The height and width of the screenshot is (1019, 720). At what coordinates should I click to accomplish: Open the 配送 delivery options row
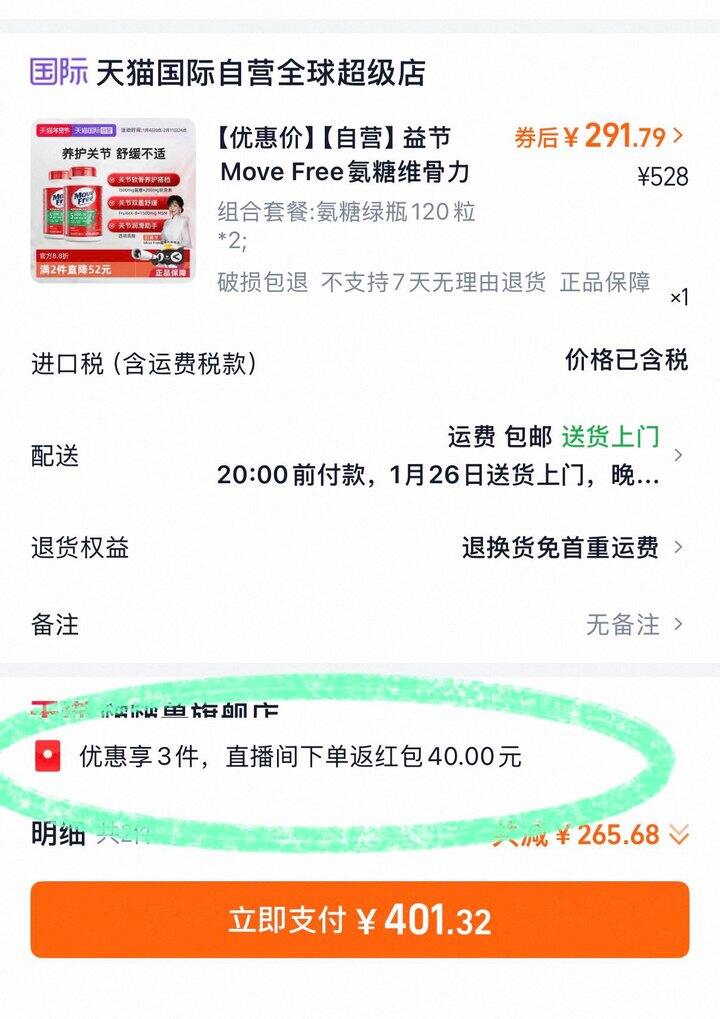point(359,456)
